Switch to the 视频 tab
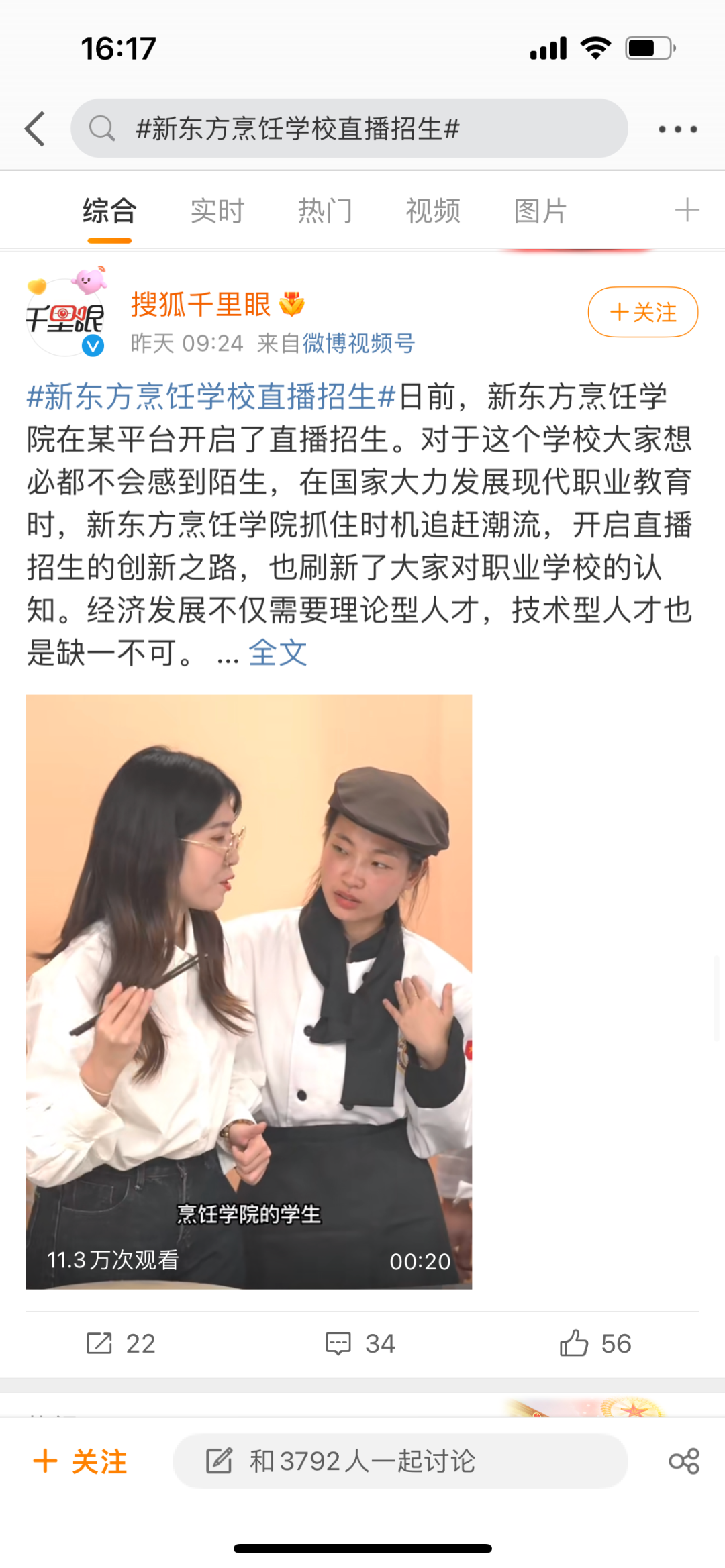The width and height of the screenshot is (725, 1568). 433,211
